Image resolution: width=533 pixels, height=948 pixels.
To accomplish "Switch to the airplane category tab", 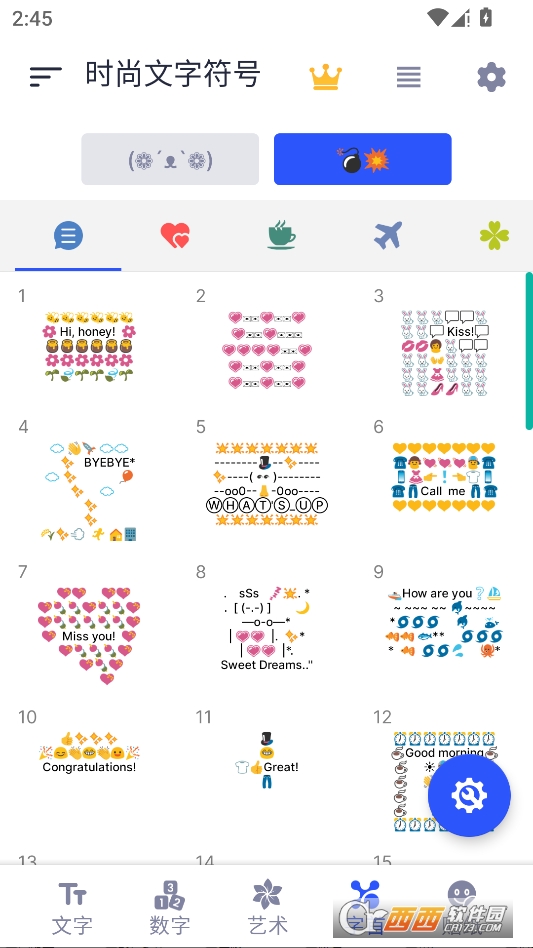I will 388,236.
